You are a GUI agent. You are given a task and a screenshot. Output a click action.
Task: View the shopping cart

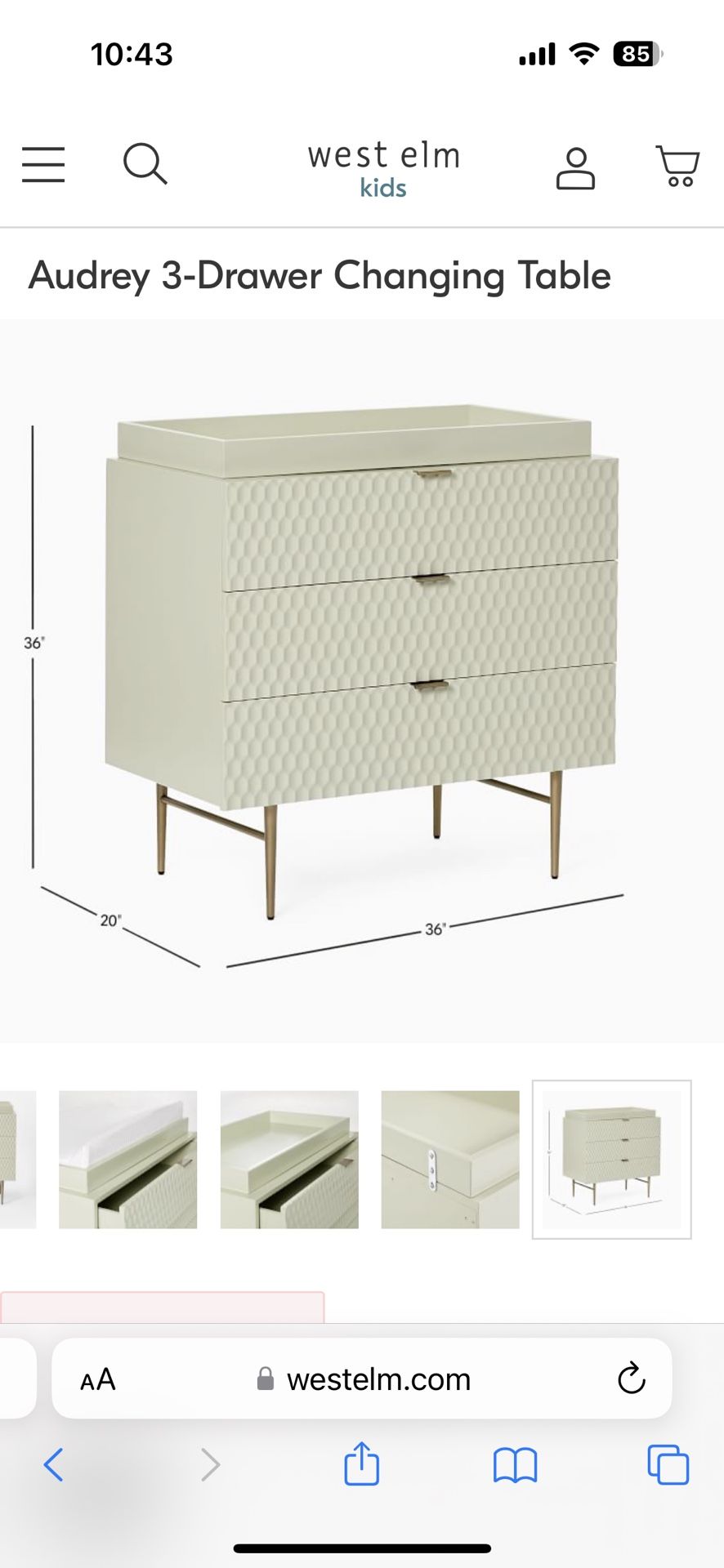[x=677, y=167]
